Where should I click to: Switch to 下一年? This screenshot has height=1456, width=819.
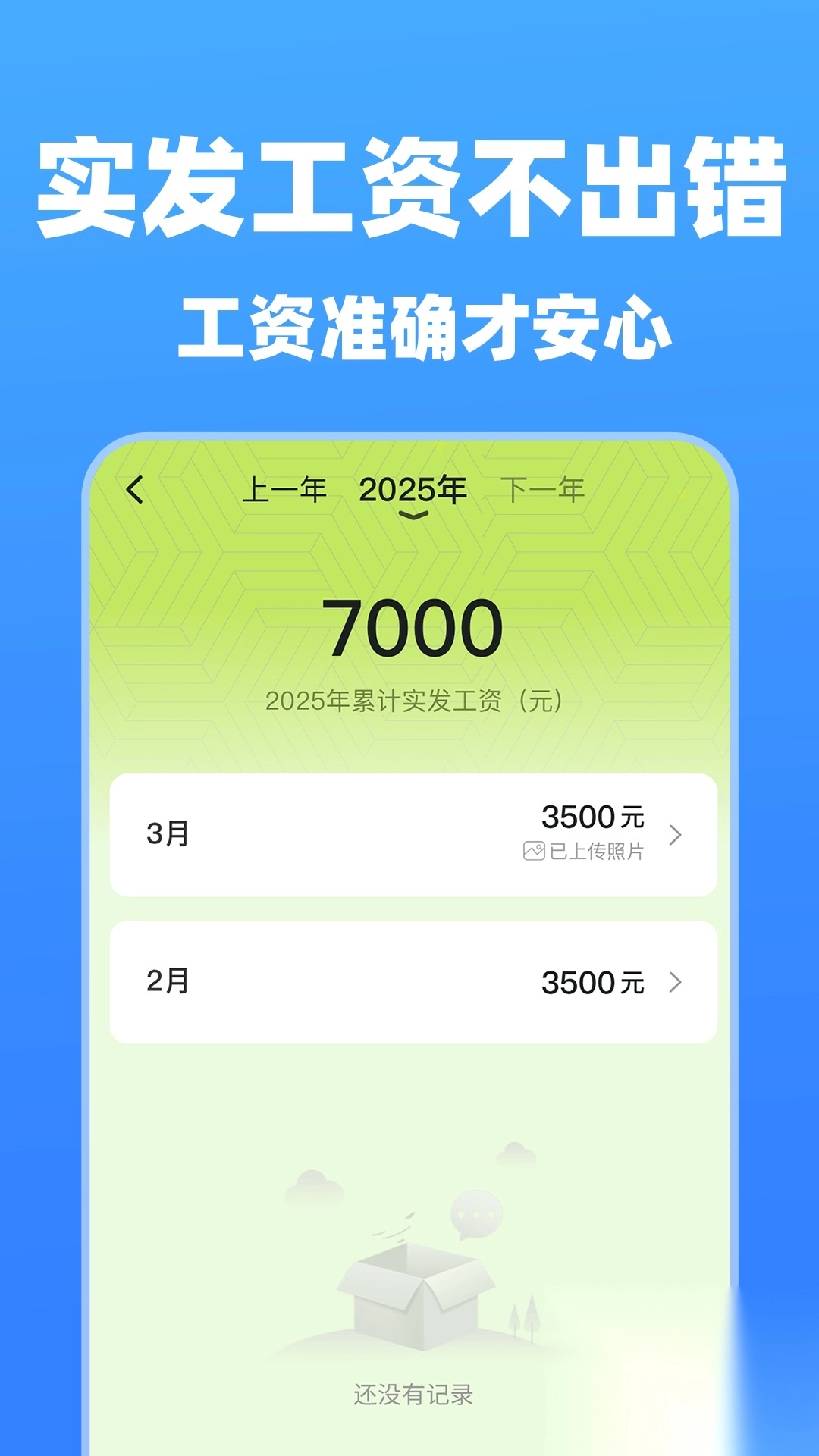click(x=543, y=489)
